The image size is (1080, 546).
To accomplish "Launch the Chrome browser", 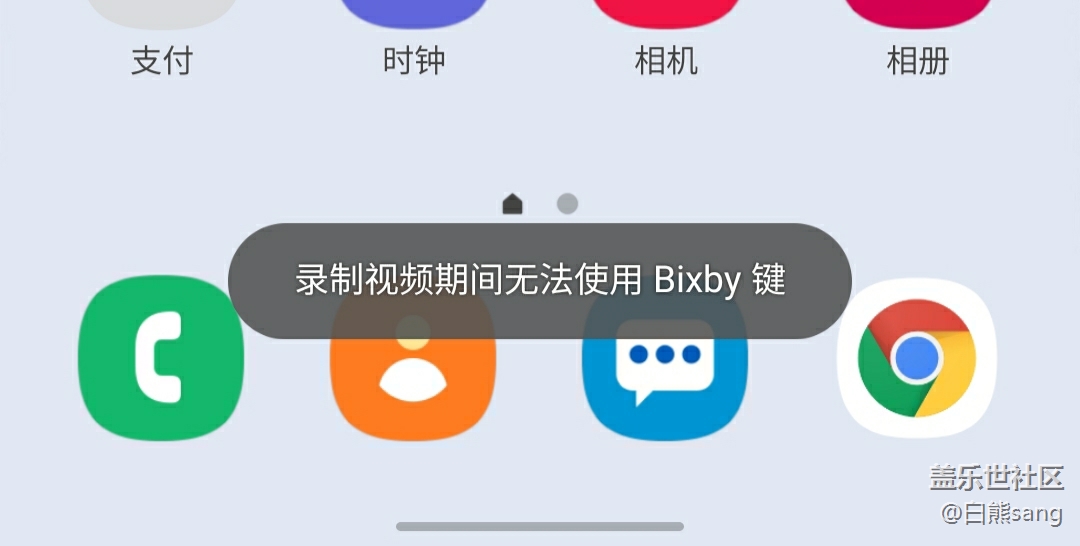I will (x=917, y=358).
